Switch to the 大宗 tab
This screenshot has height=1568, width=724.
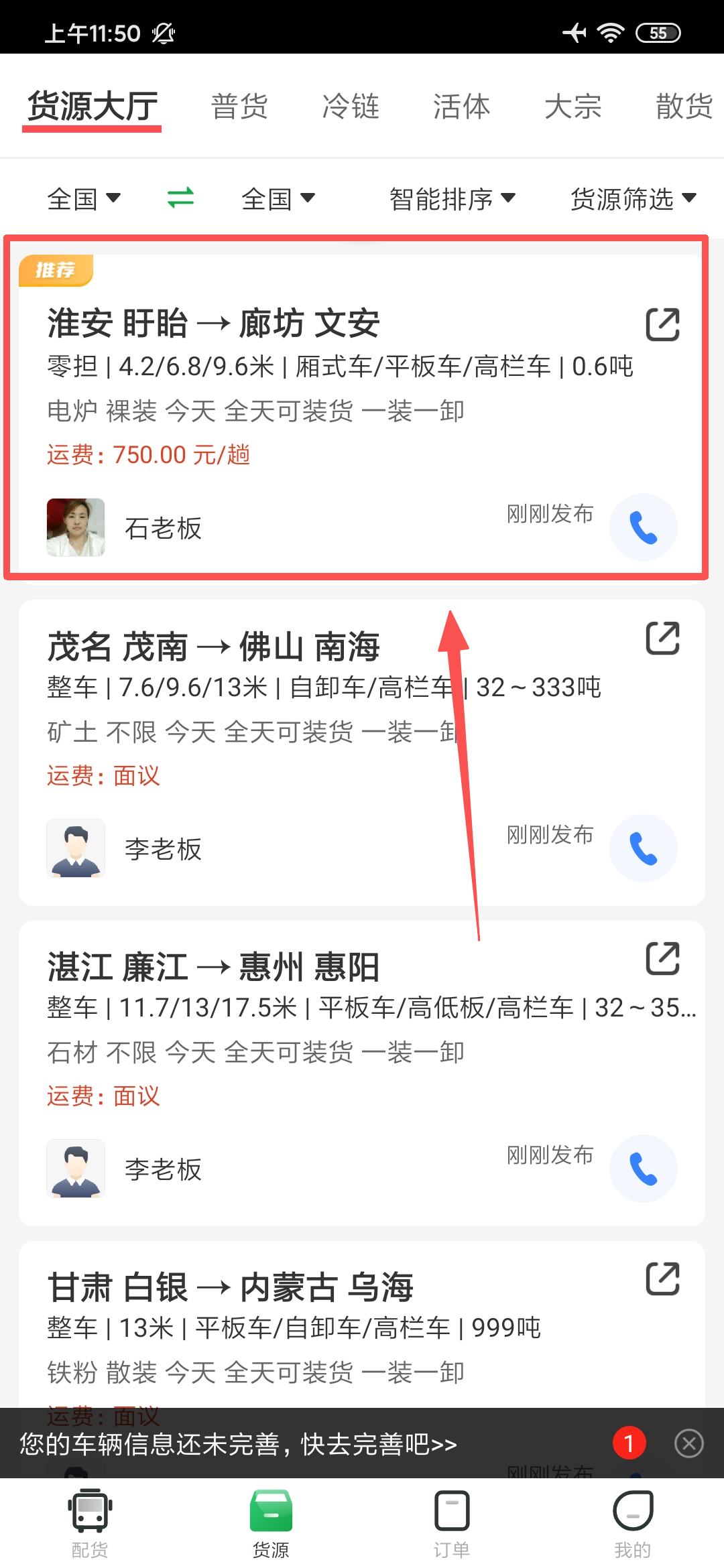572,107
